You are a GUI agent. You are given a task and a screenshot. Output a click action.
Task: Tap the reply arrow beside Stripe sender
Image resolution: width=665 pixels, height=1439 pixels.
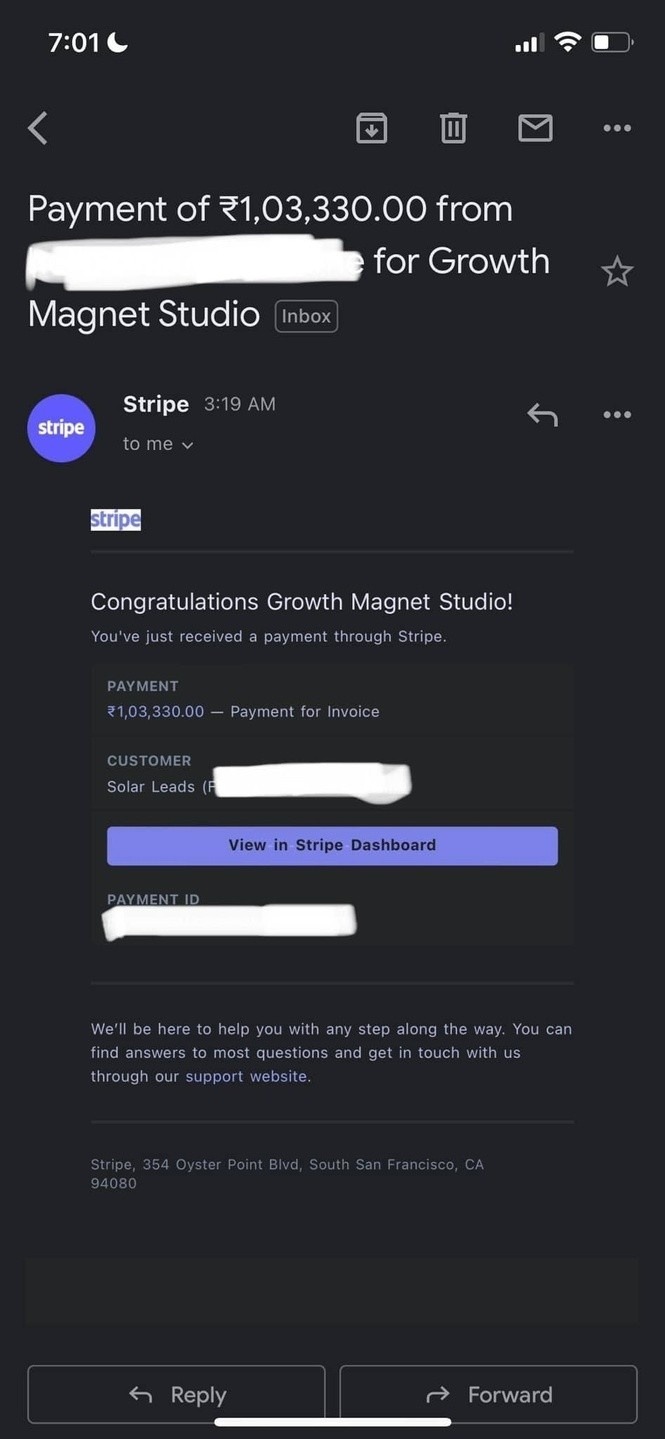(x=542, y=414)
